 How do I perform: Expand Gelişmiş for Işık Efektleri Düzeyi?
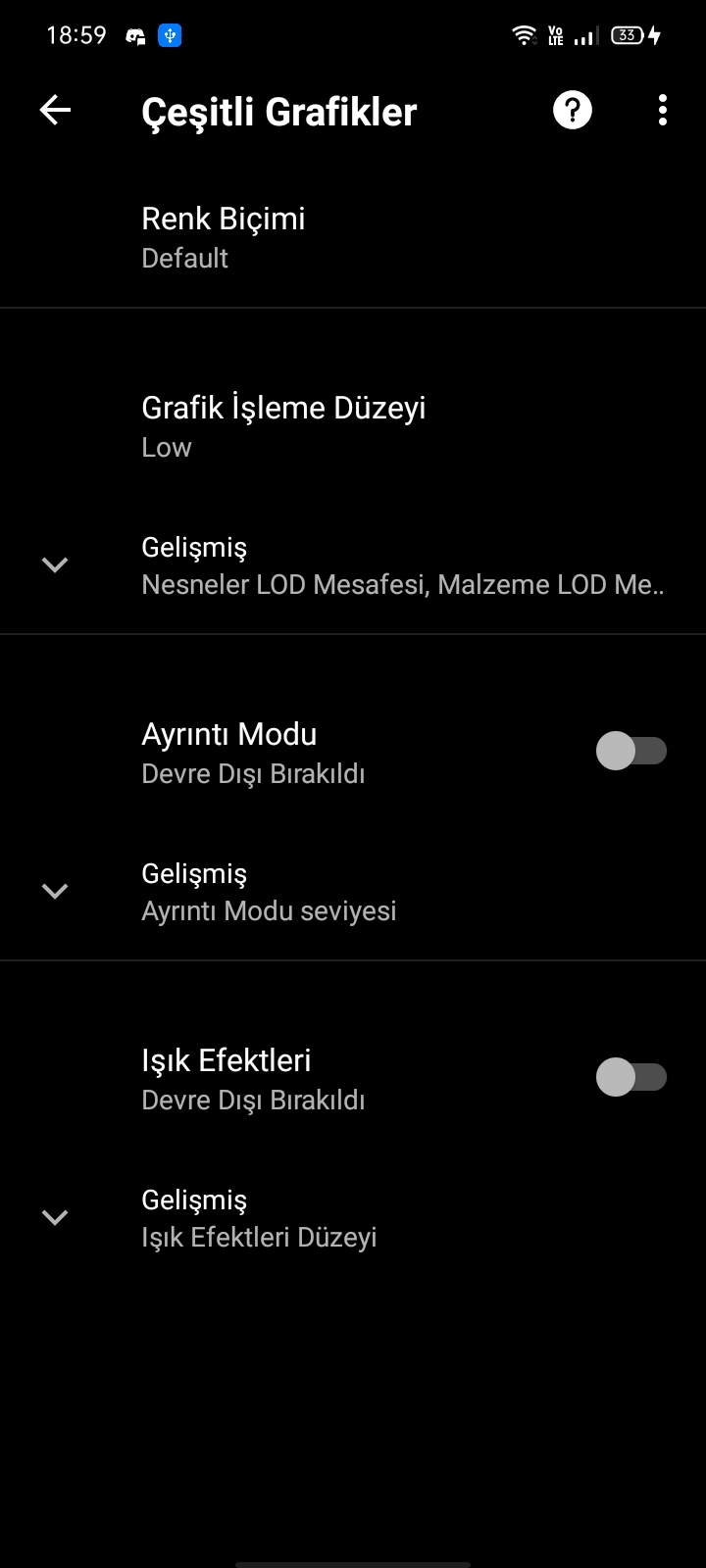[x=353, y=1217]
